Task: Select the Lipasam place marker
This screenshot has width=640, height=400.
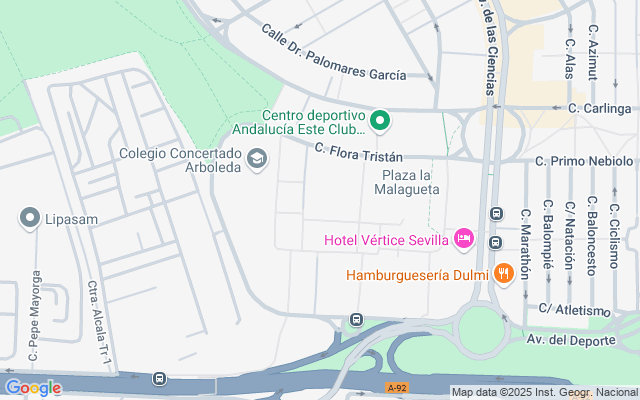Action: (30, 217)
